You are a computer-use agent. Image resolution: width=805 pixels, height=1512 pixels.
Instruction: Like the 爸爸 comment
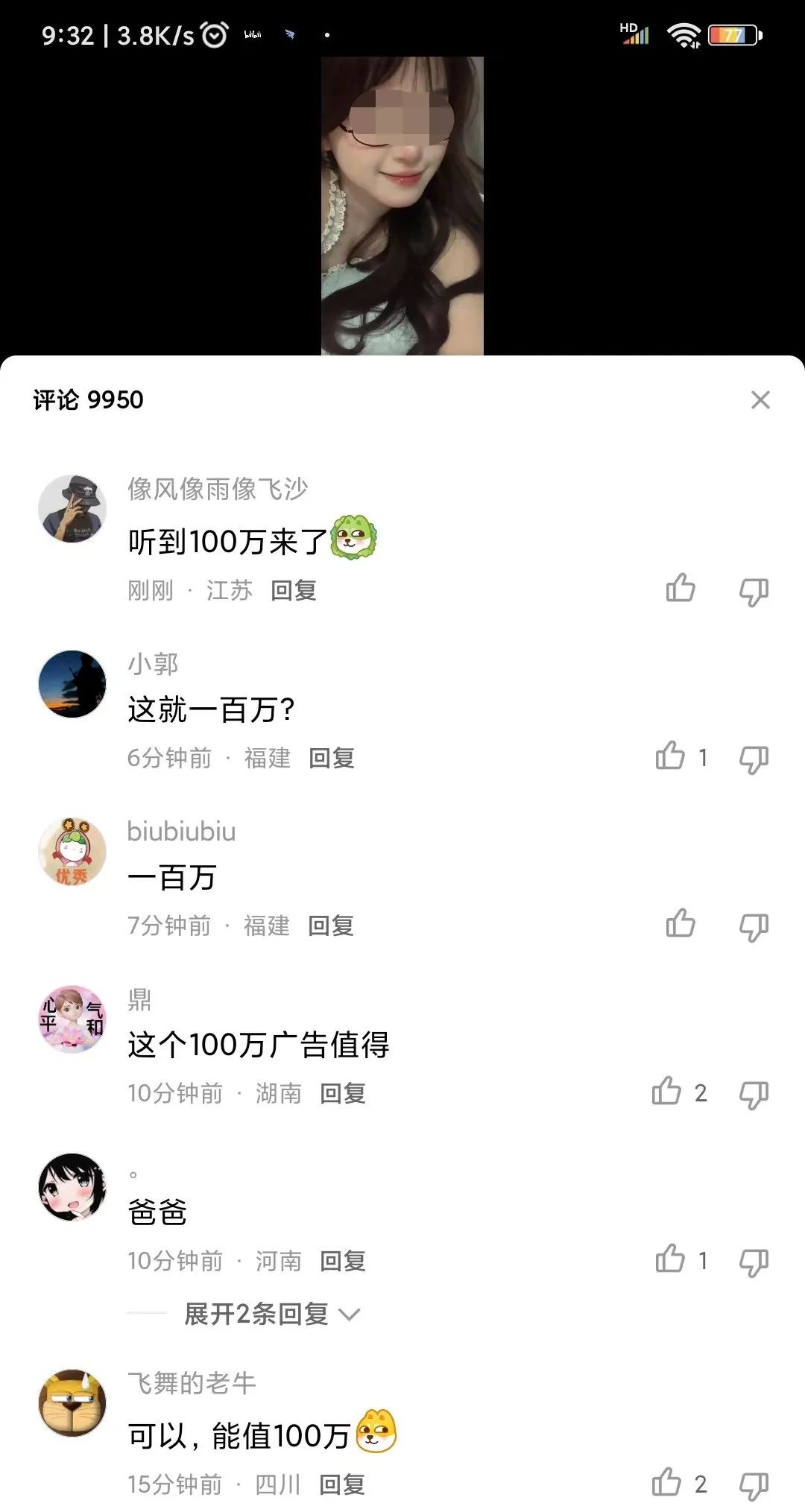pos(670,1259)
